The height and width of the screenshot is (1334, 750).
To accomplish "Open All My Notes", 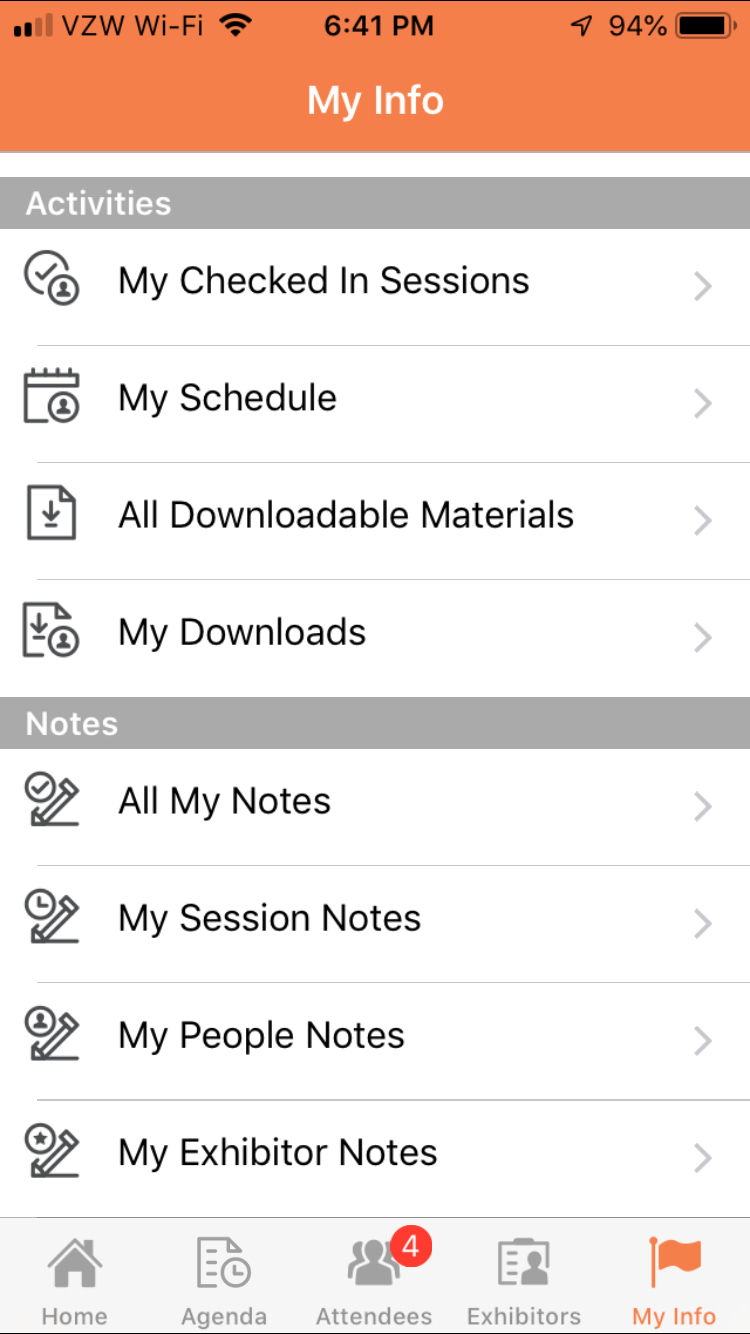I will (375, 807).
